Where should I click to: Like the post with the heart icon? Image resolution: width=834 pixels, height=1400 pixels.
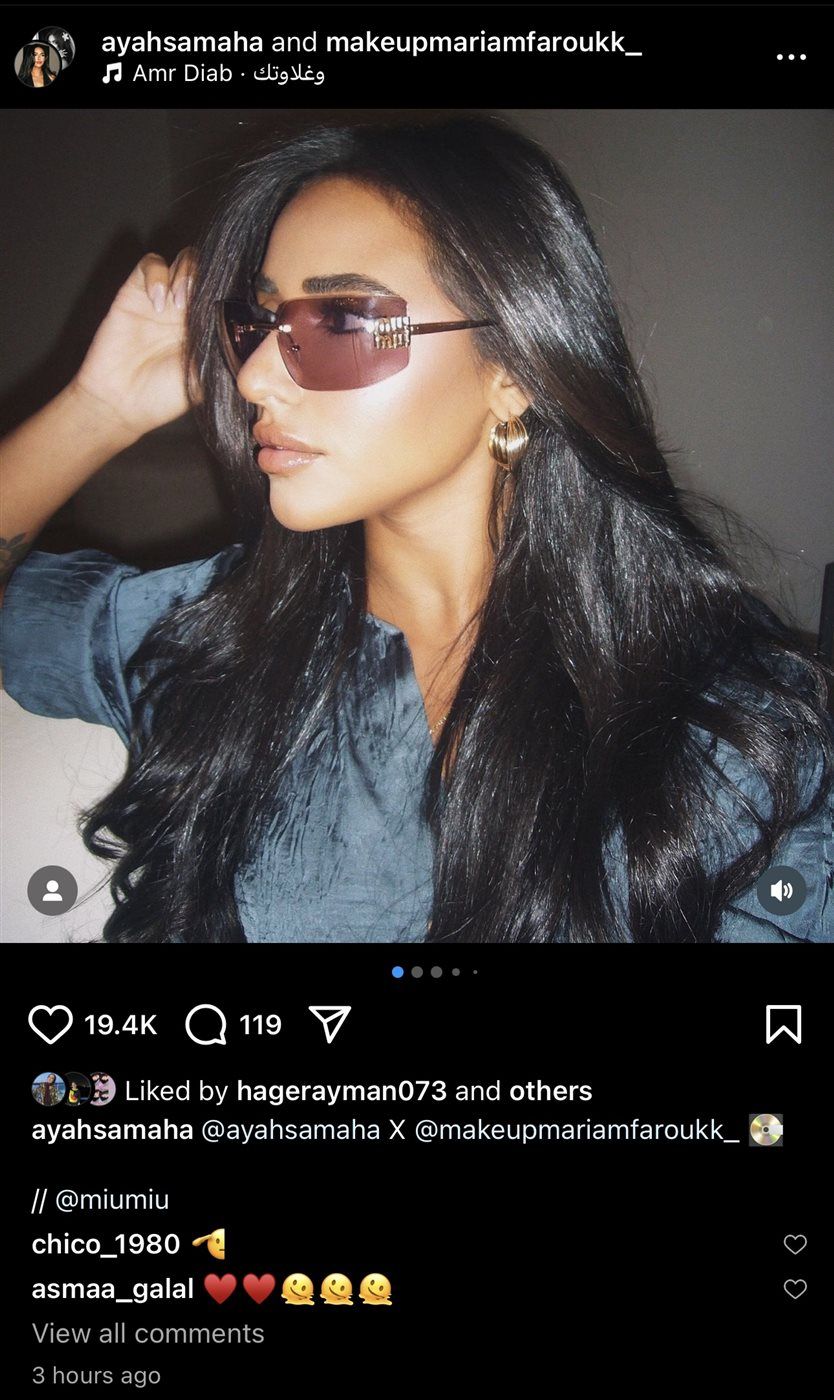[x=50, y=1024]
